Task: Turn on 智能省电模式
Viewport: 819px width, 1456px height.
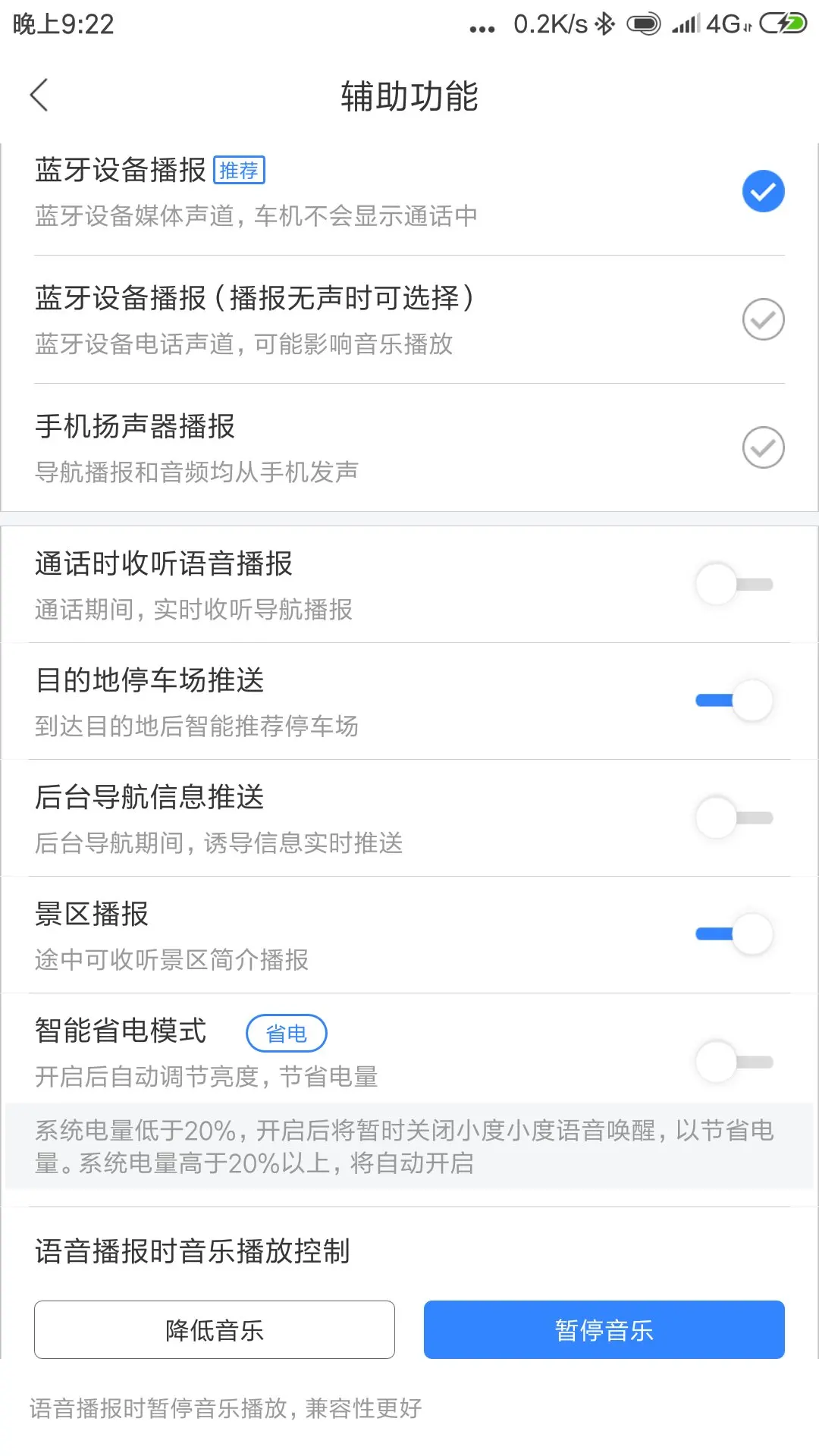Action: pyautogui.click(x=734, y=1062)
